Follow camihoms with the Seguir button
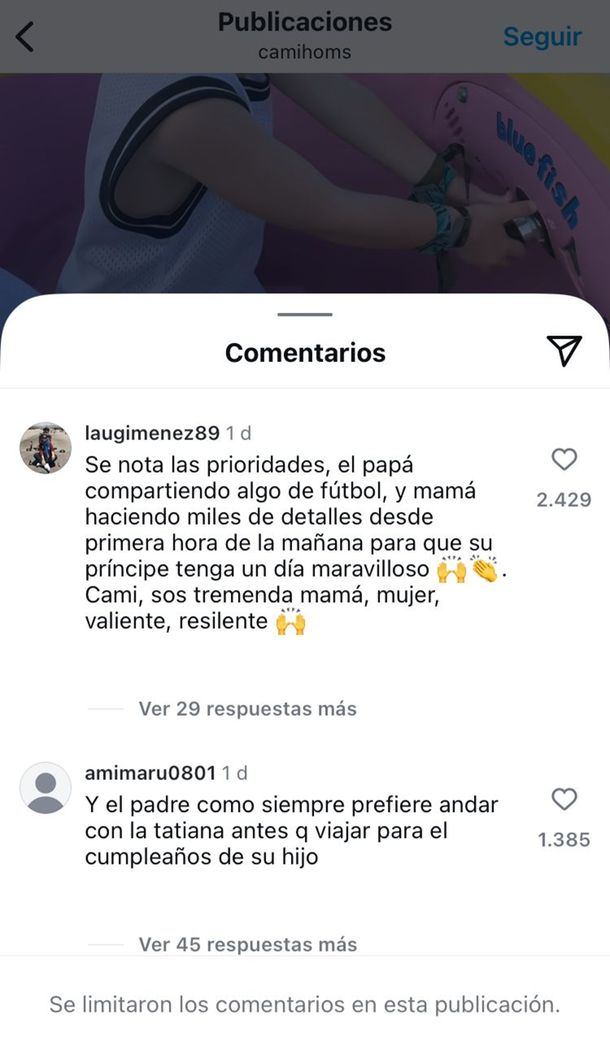This screenshot has height=1053, width=610. pyautogui.click(x=542, y=37)
